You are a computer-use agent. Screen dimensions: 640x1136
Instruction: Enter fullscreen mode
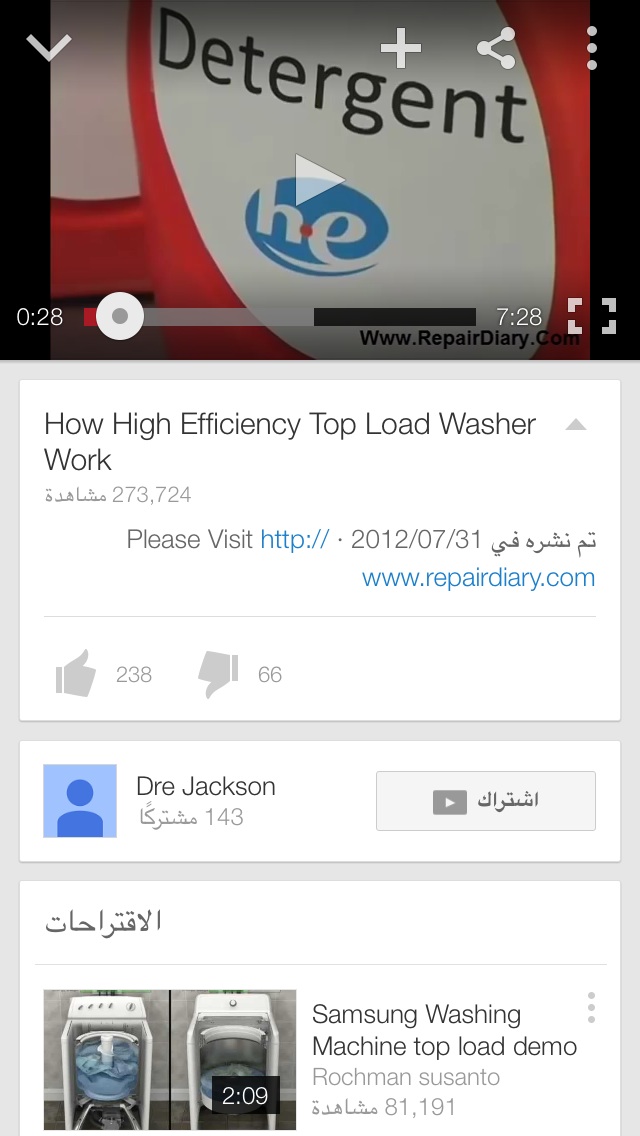(591, 316)
